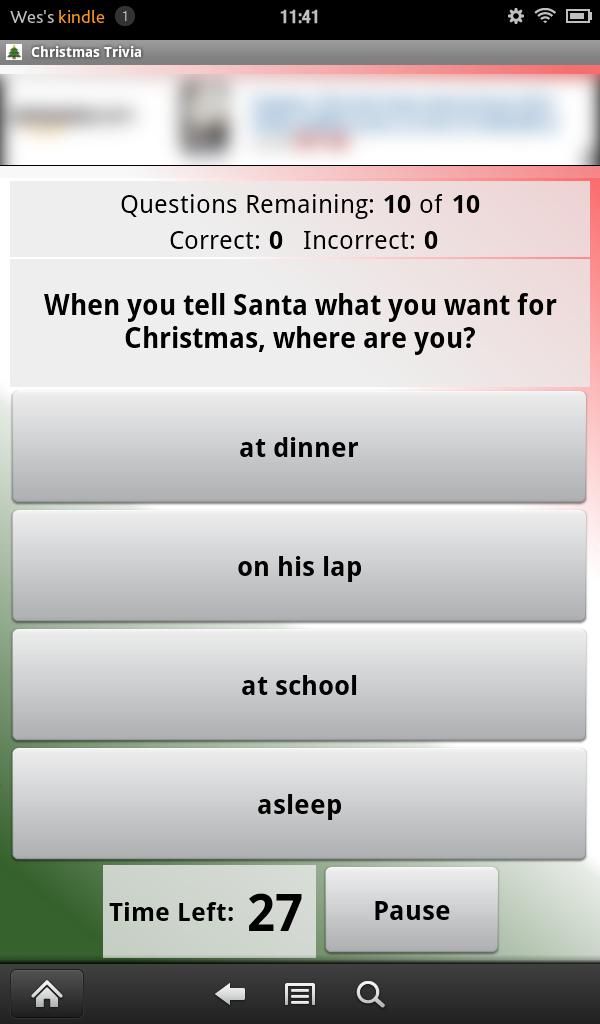Open the blurred ad banner at top
The width and height of the screenshot is (600, 1024).
(x=299, y=117)
